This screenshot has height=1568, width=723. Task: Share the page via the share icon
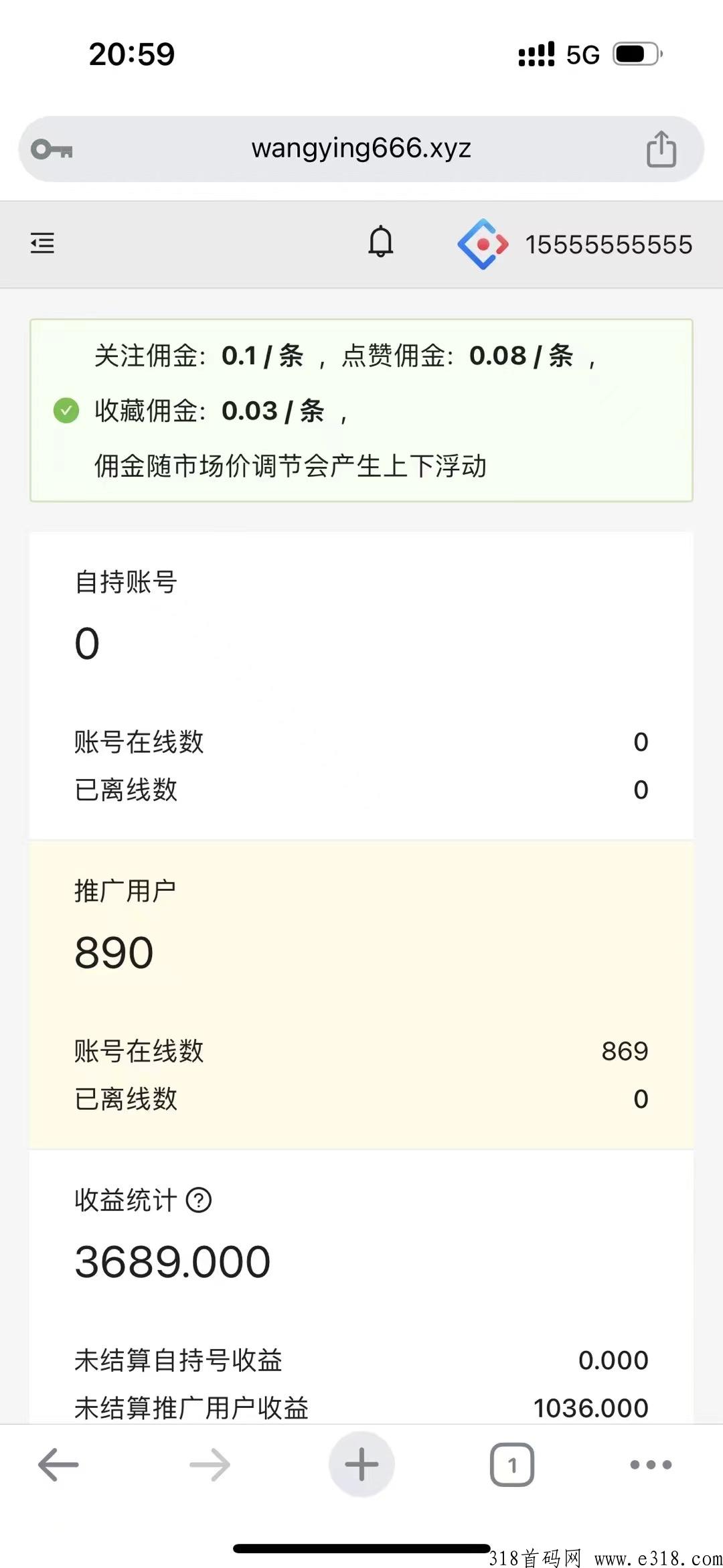[661, 149]
